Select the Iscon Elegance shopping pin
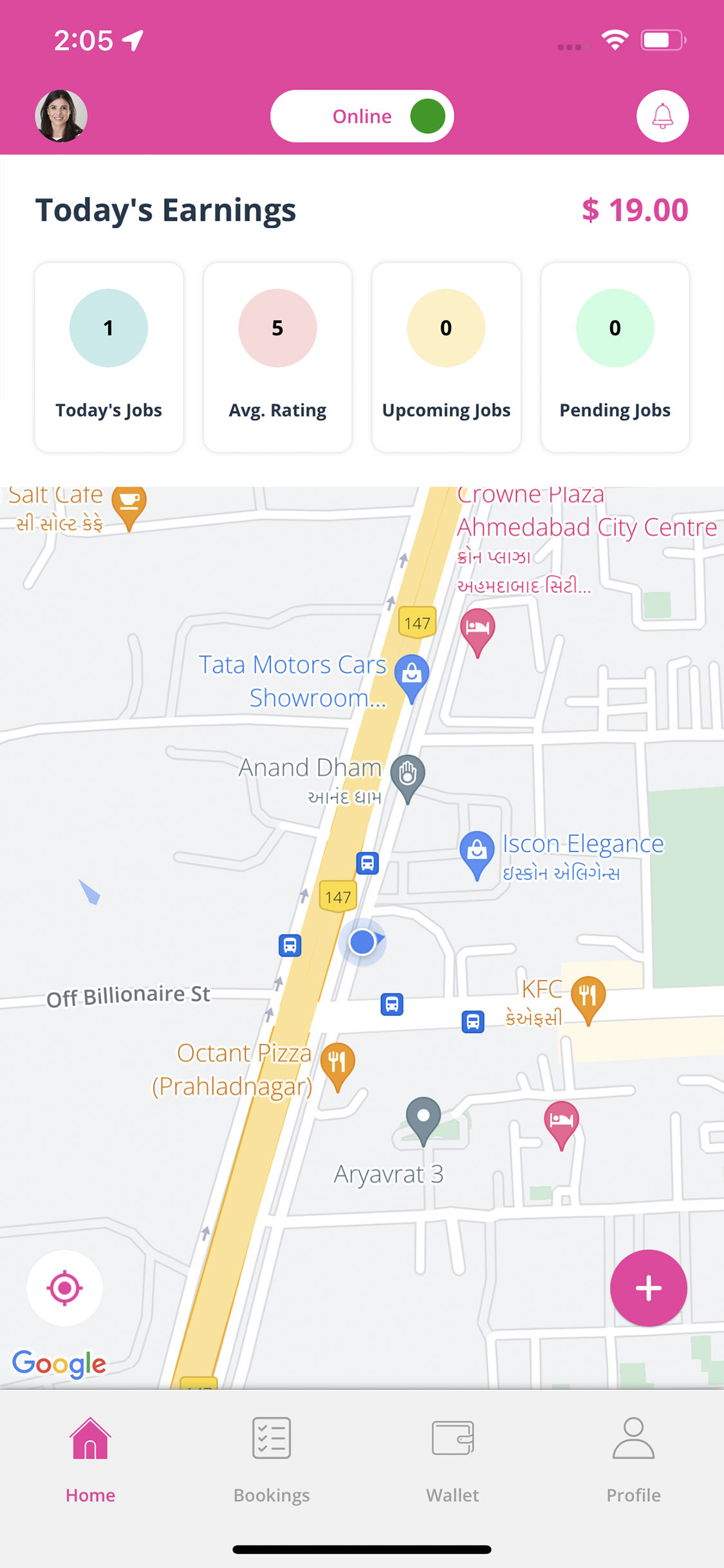 point(477,852)
